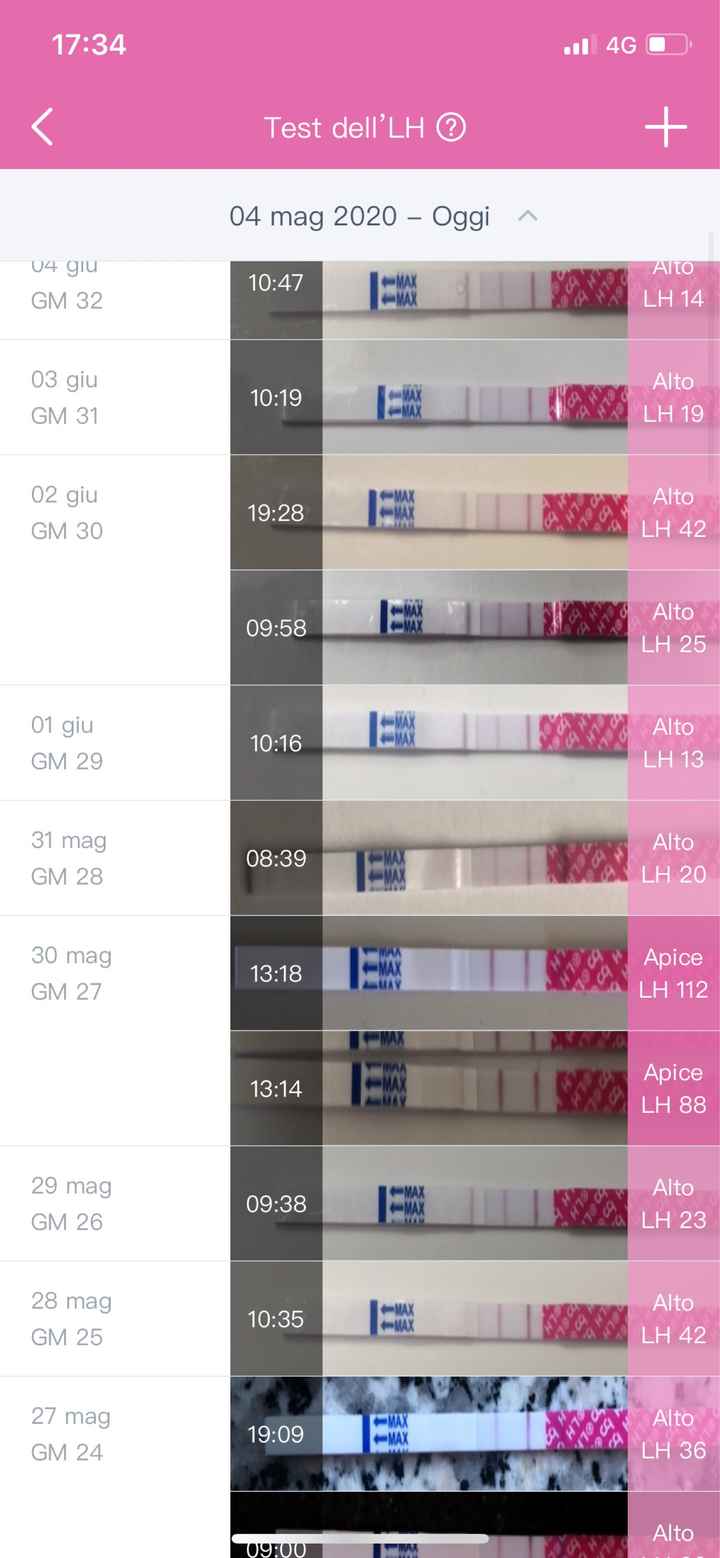This screenshot has height=1558, width=720.
Task: Collapse the date range selector
Action: click(x=528, y=216)
